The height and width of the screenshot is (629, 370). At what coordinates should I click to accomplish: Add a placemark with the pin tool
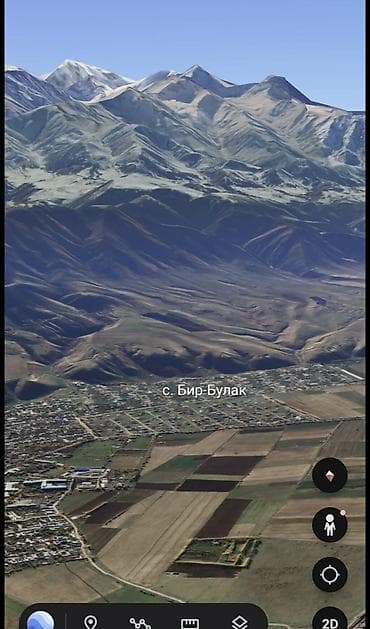point(90,622)
